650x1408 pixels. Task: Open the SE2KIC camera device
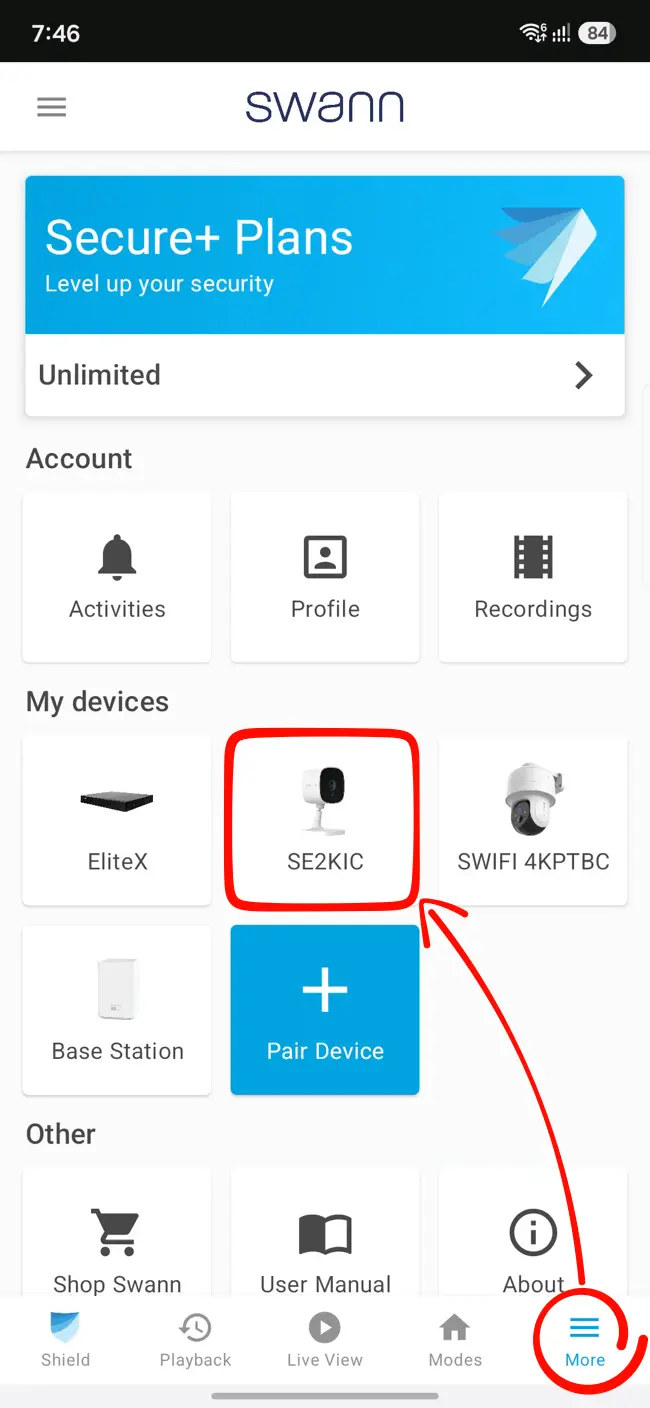click(325, 820)
